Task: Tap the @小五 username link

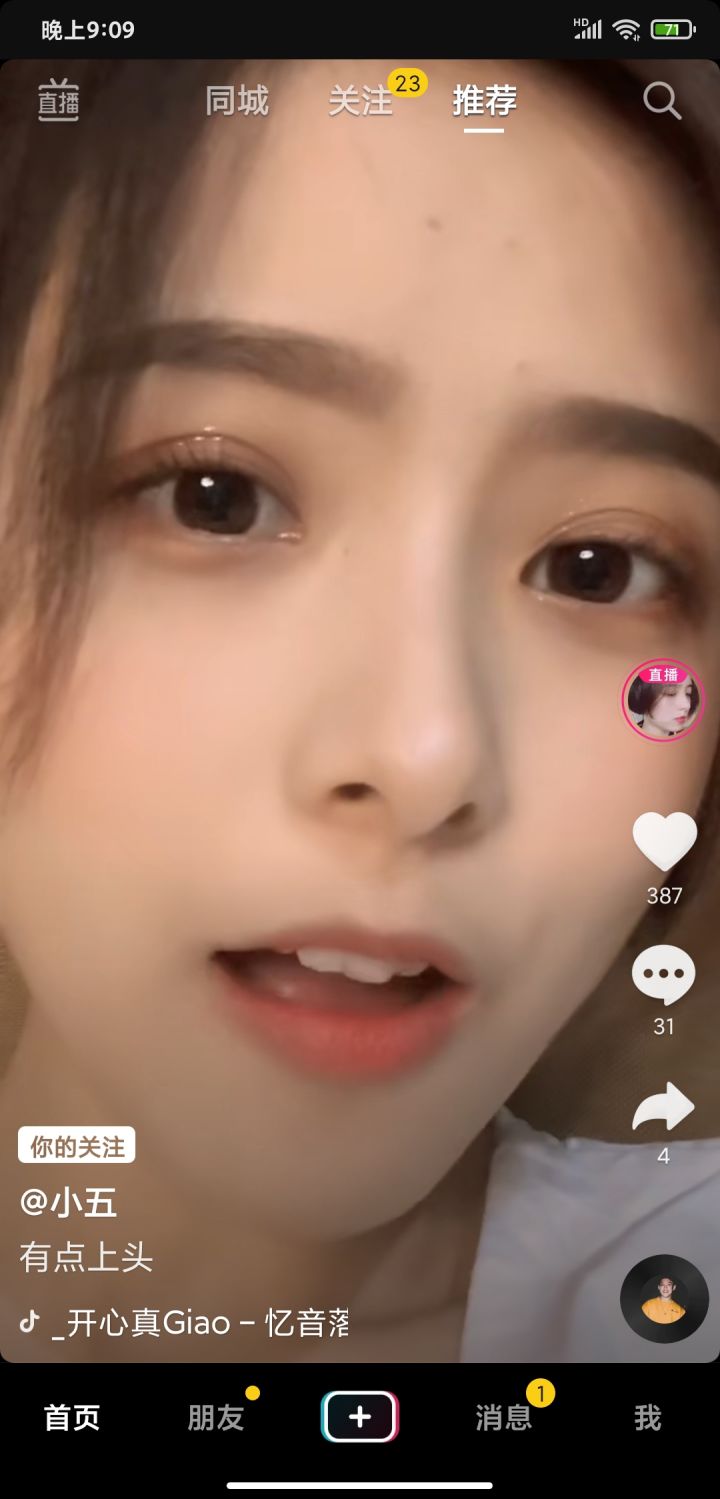Action: 66,1203
